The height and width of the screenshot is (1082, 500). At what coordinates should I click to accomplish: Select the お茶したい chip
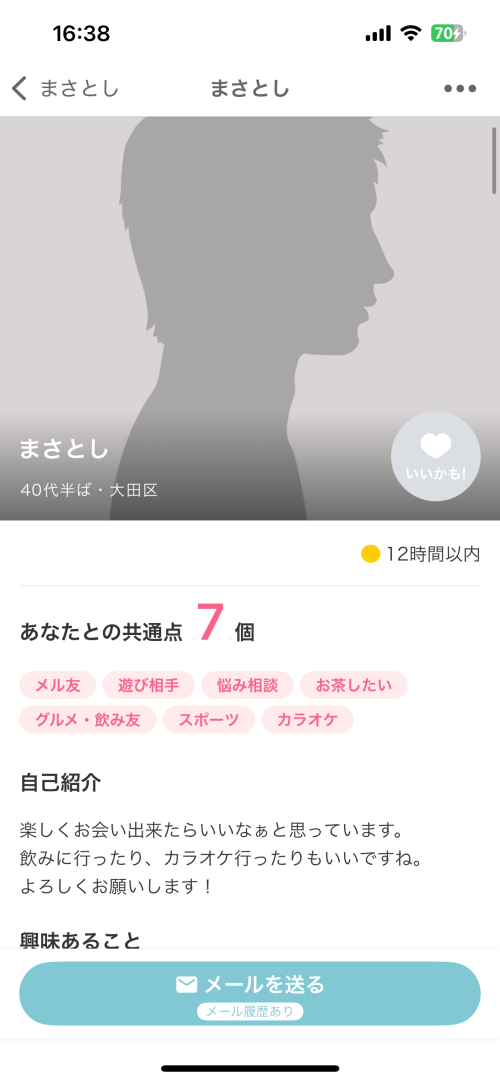pos(354,685)
